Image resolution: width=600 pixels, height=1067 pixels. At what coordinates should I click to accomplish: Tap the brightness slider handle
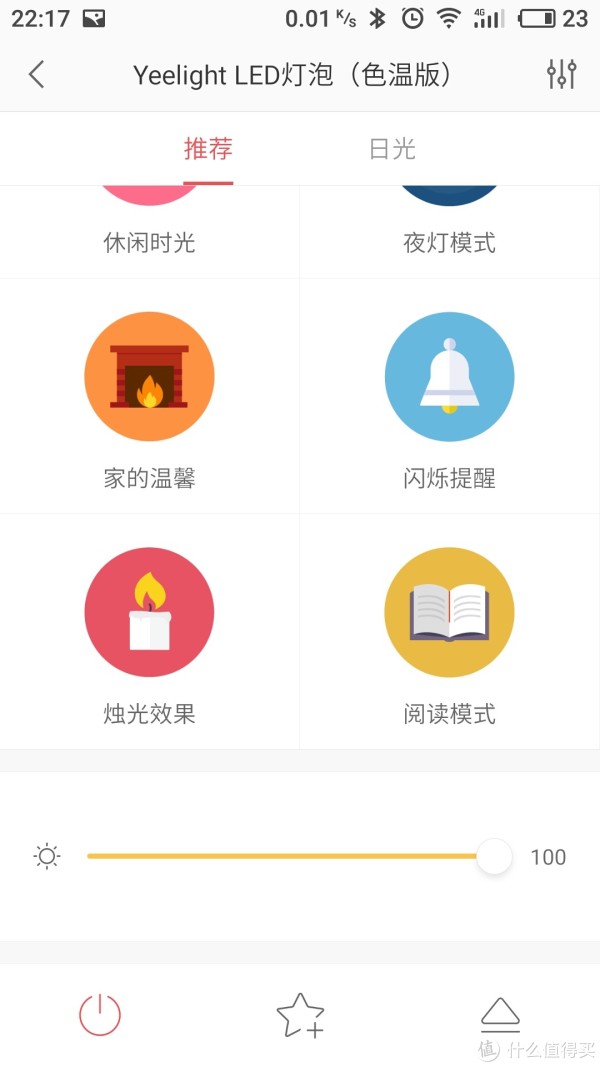pos(494,856)
